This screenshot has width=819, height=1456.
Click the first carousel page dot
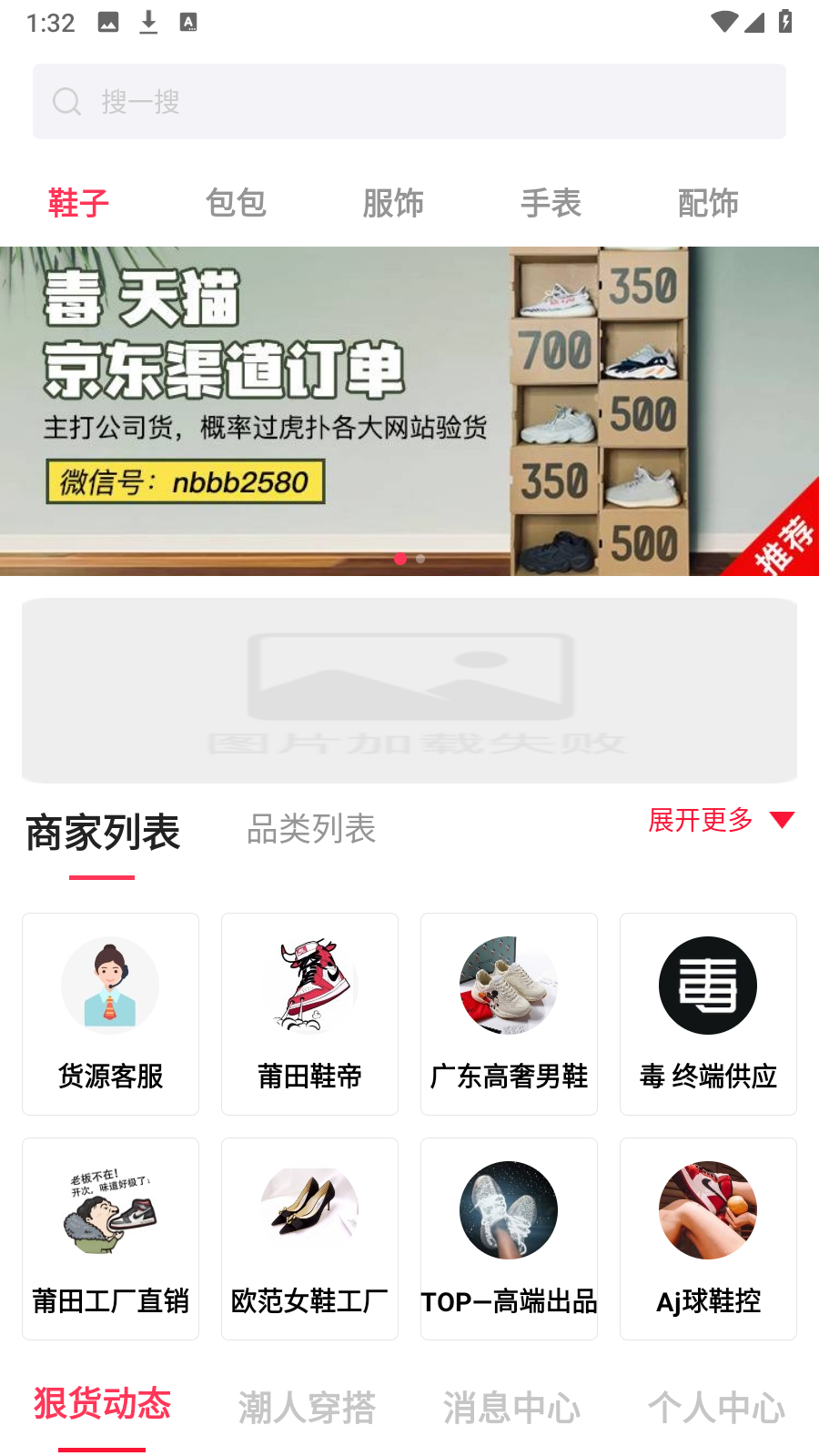pyautogui.click(x=400, y=560)
